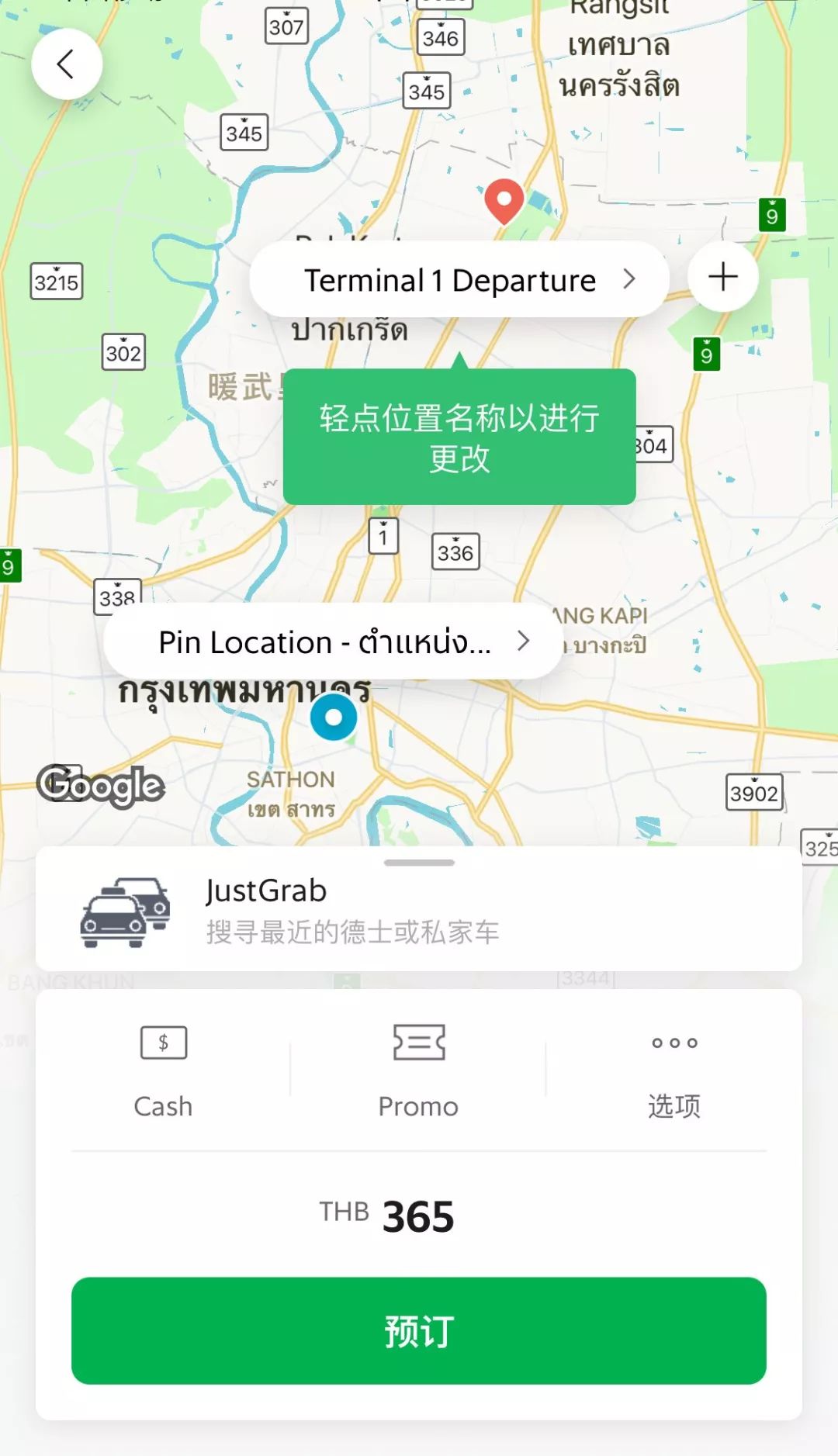Tap the back arrow on the map
838x1456 pixels.
(x=68, y=64)
